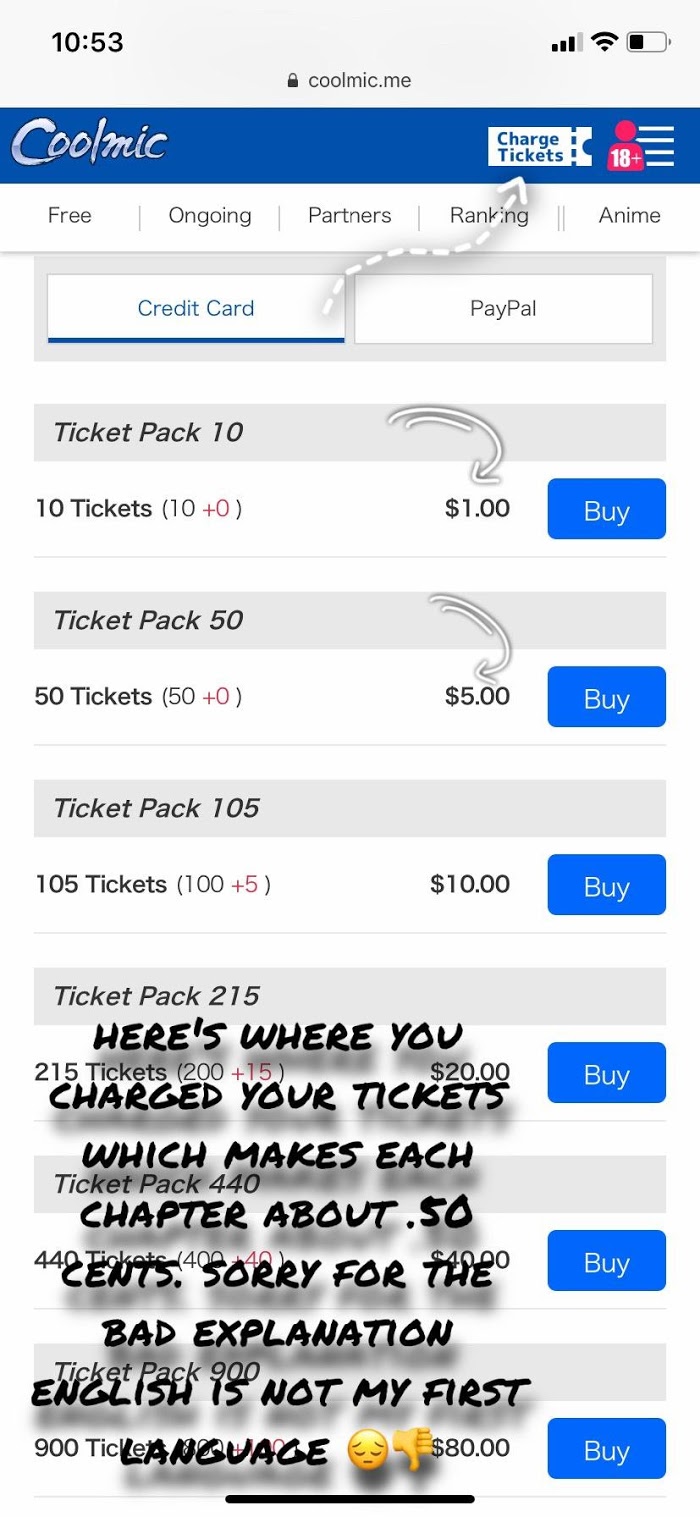Image resolution: width=700 pixels, height=1517 pixels.
Task: Buy the 50 Tickets pack
Action: tap(606, 697)
